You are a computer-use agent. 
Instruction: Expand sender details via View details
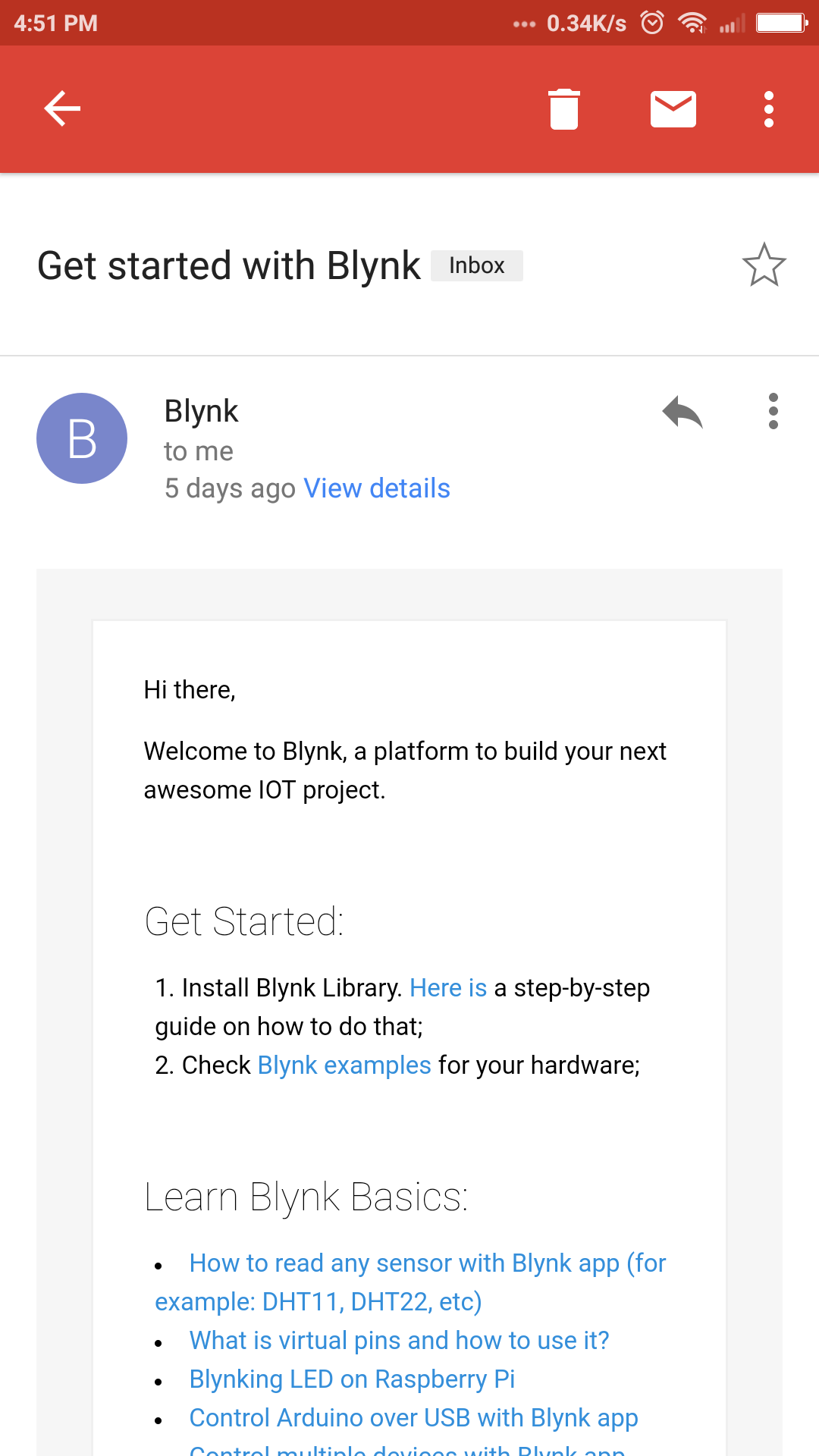(x=377, y=488)
